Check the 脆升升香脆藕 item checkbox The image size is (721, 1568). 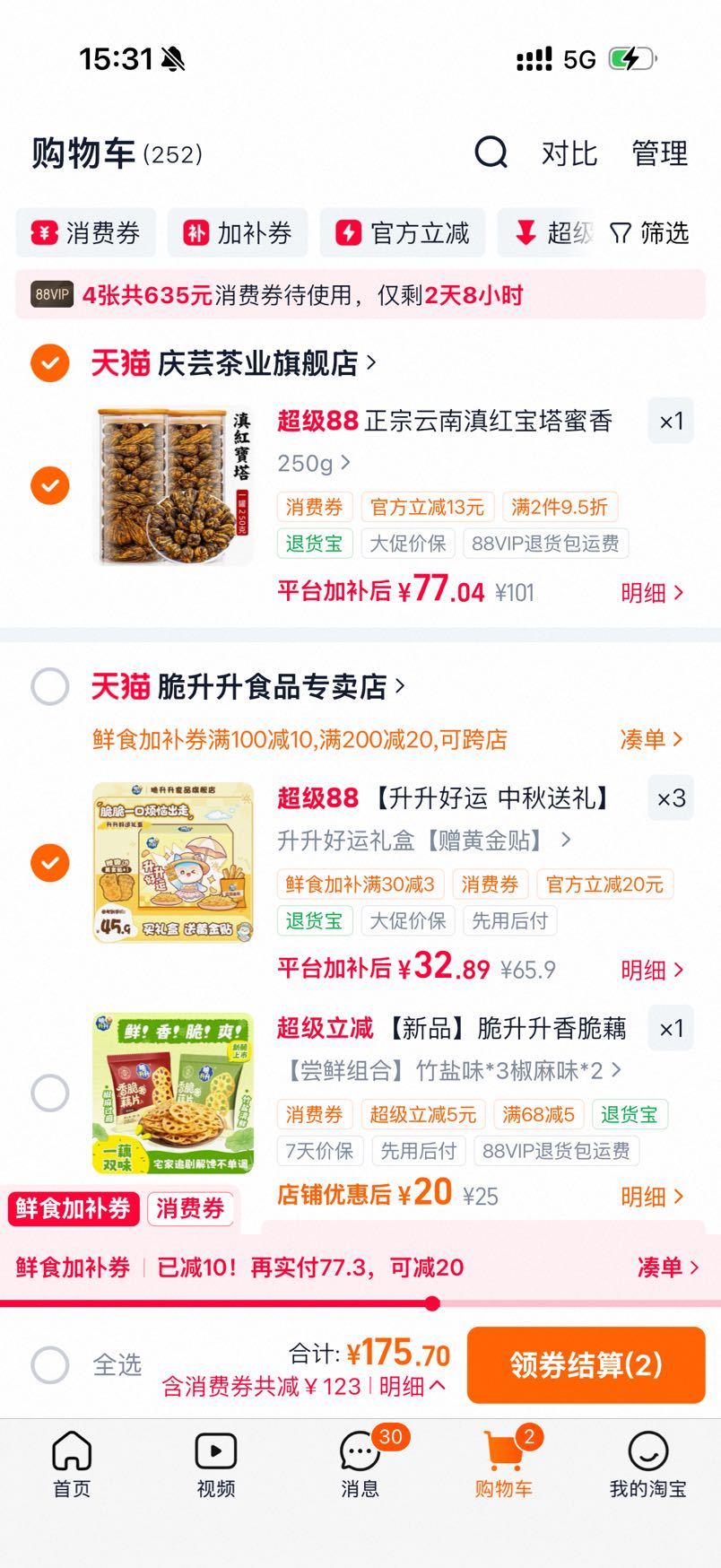coord(50,1093)
